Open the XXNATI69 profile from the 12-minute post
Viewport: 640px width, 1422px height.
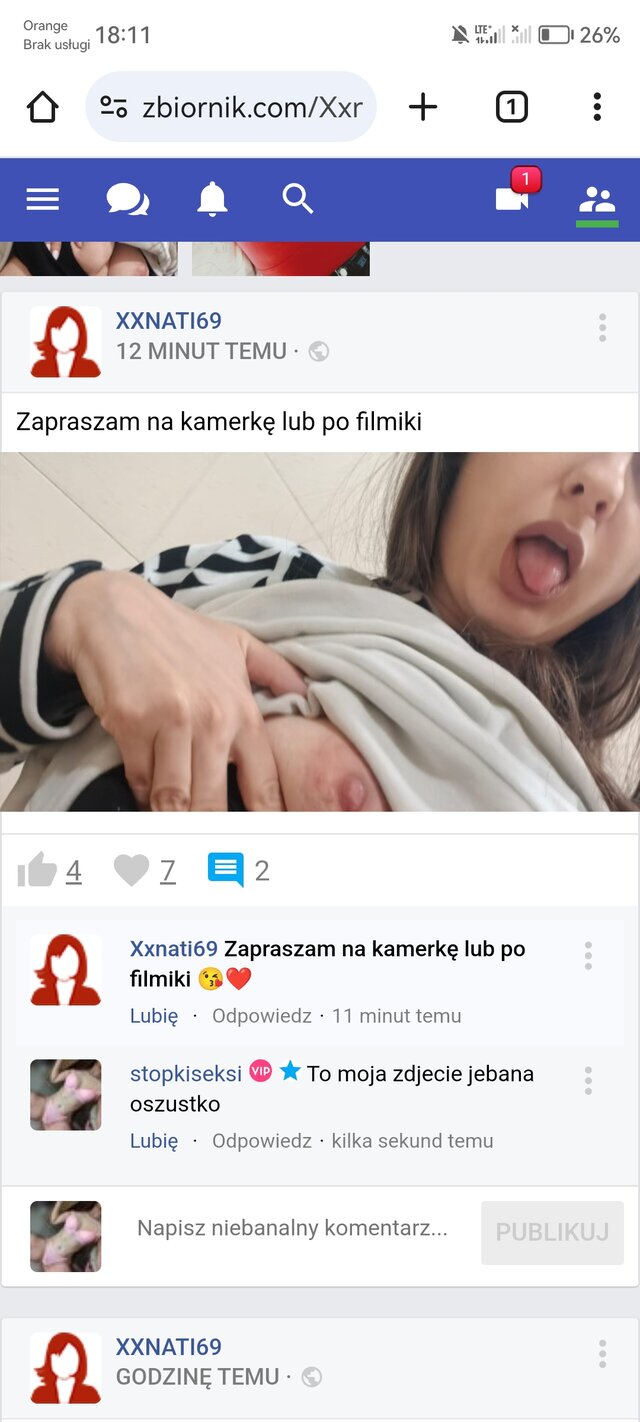(x=168, y=321)
